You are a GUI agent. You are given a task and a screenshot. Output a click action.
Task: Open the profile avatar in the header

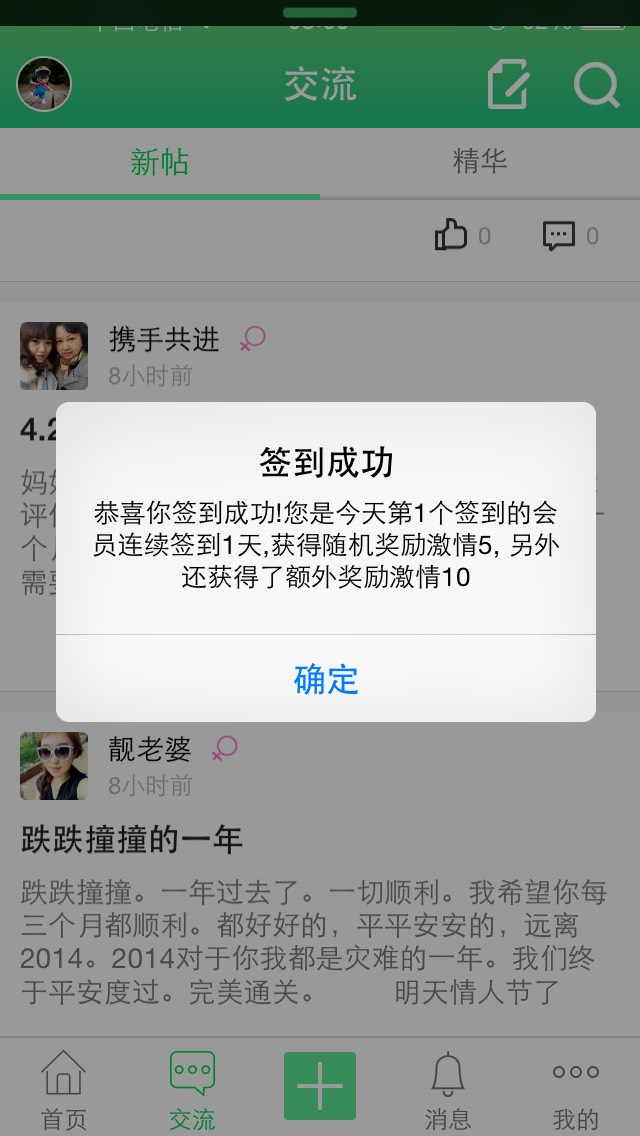click(x=44, y=84)
